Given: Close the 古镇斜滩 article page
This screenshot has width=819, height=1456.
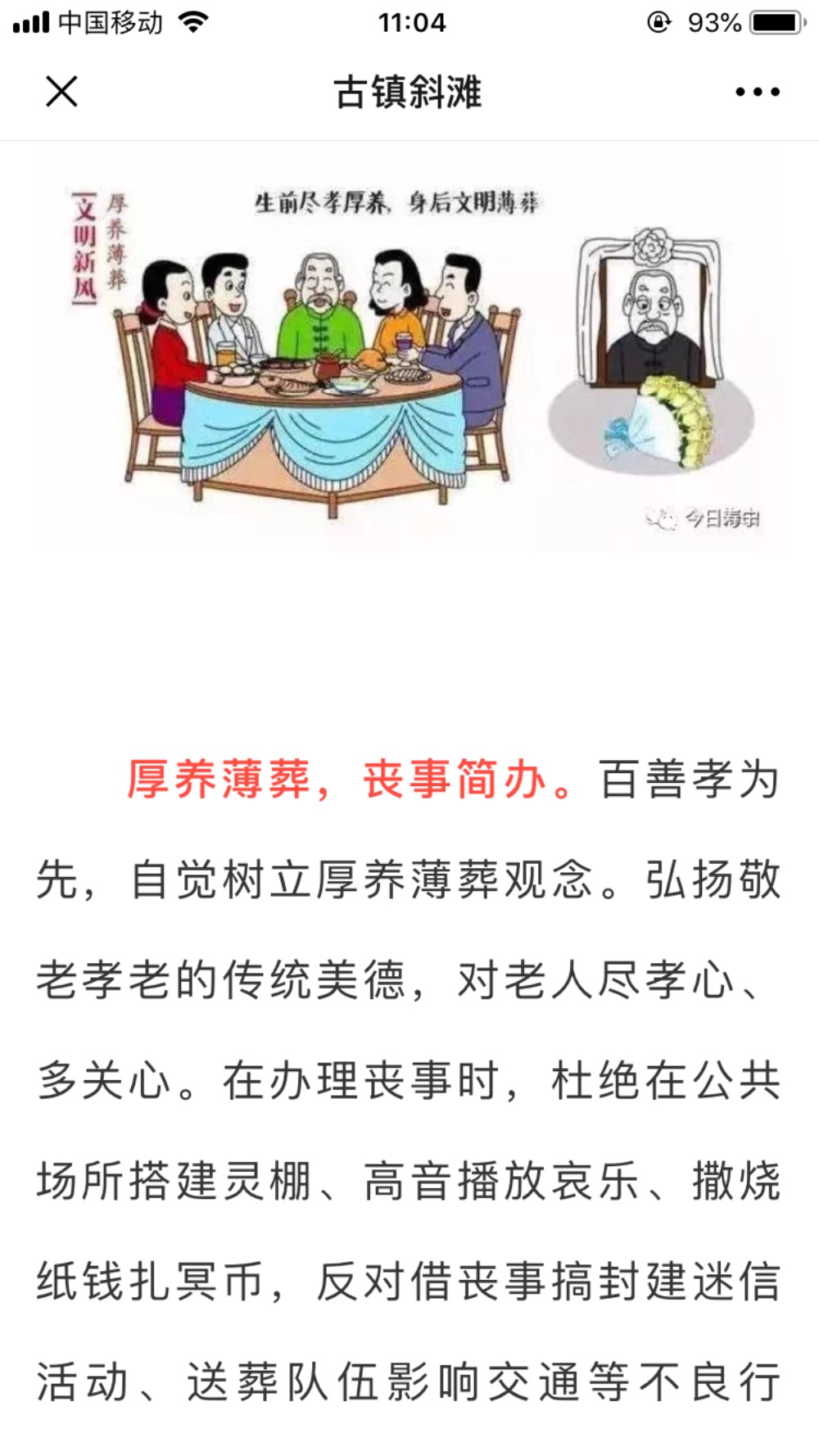Looking at the screenshot, I should (x=61, y=92).
